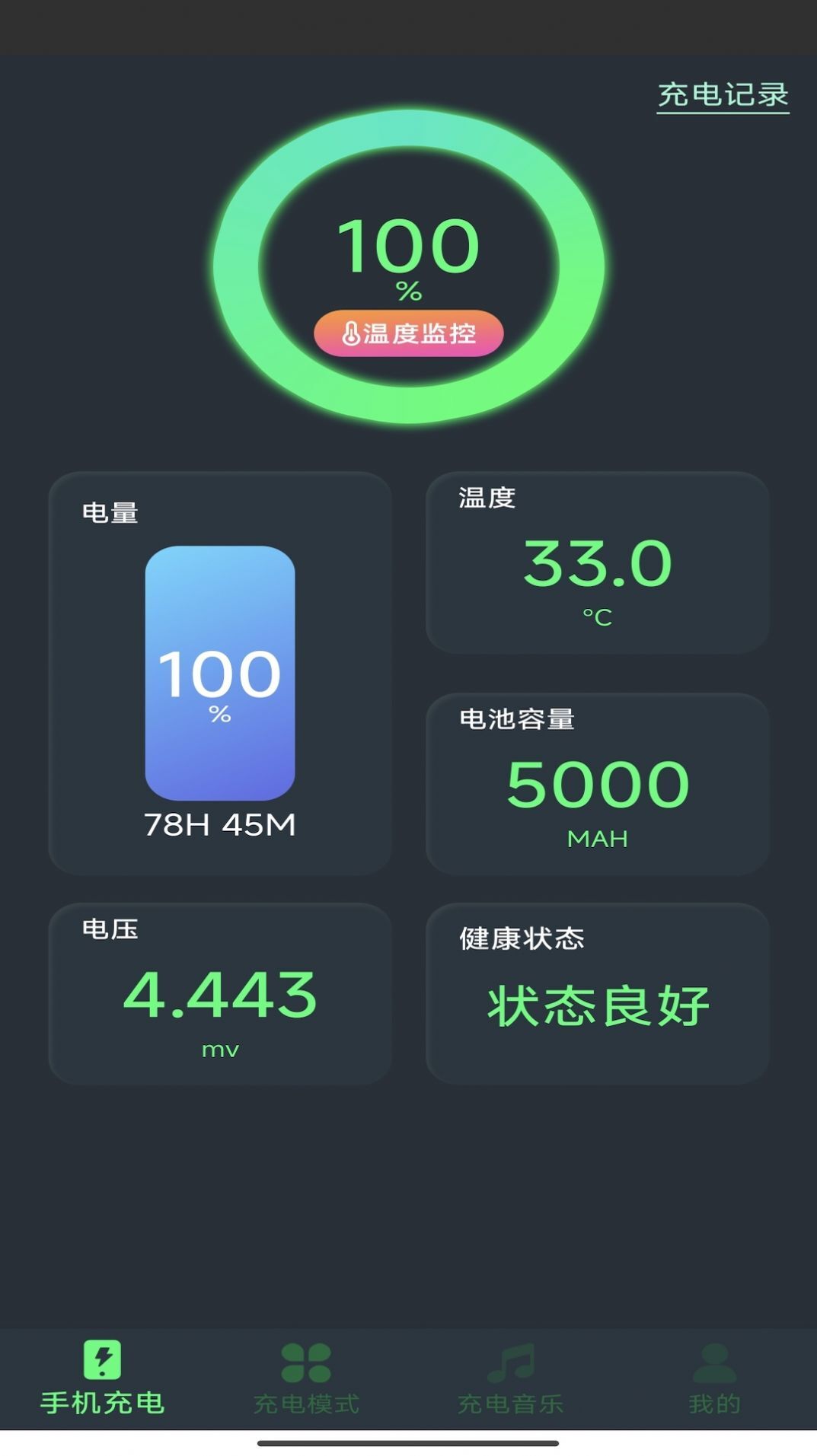This screenshot has width=817, height=1456.
Task: Open 充电模式 via the clover icon
Action: pos(306,1359)
